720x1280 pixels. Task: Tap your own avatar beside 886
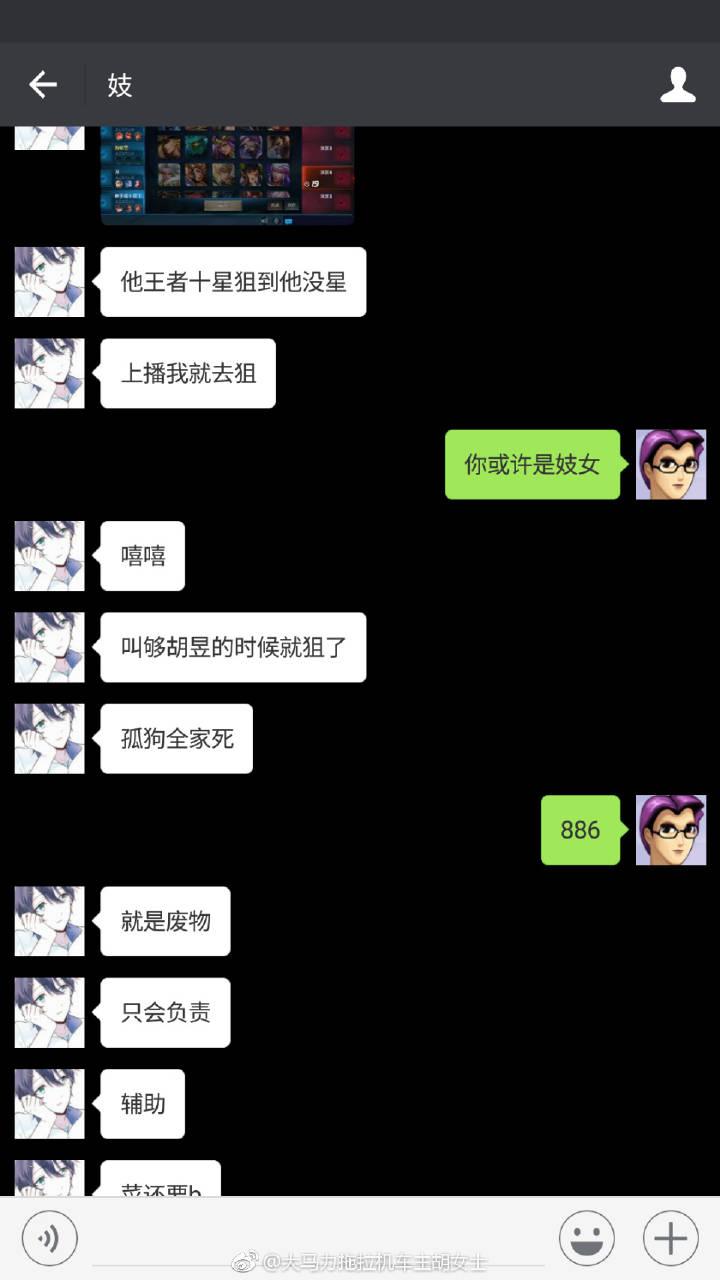pyautogui.click(x=671, y=830)
